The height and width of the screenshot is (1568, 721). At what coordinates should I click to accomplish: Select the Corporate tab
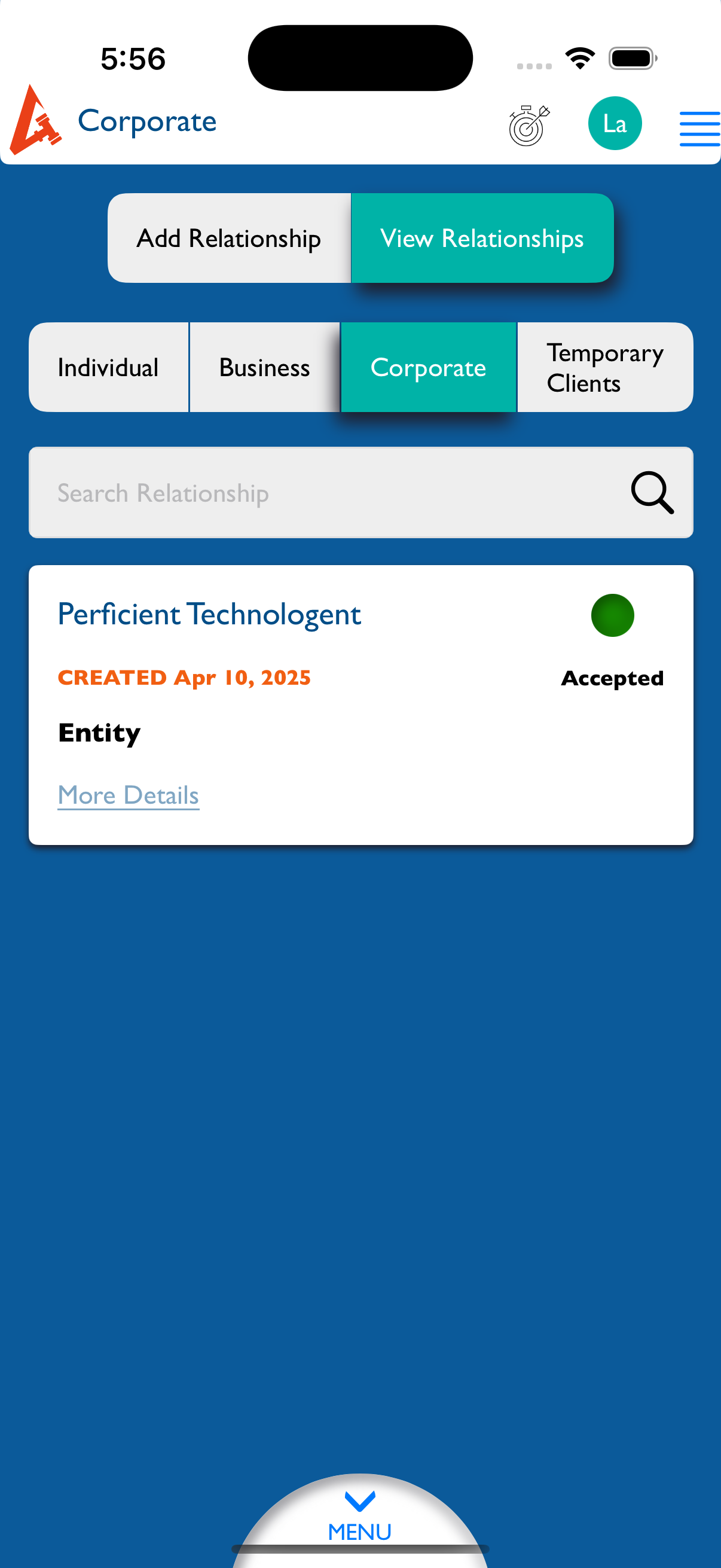tap(428, 368)
